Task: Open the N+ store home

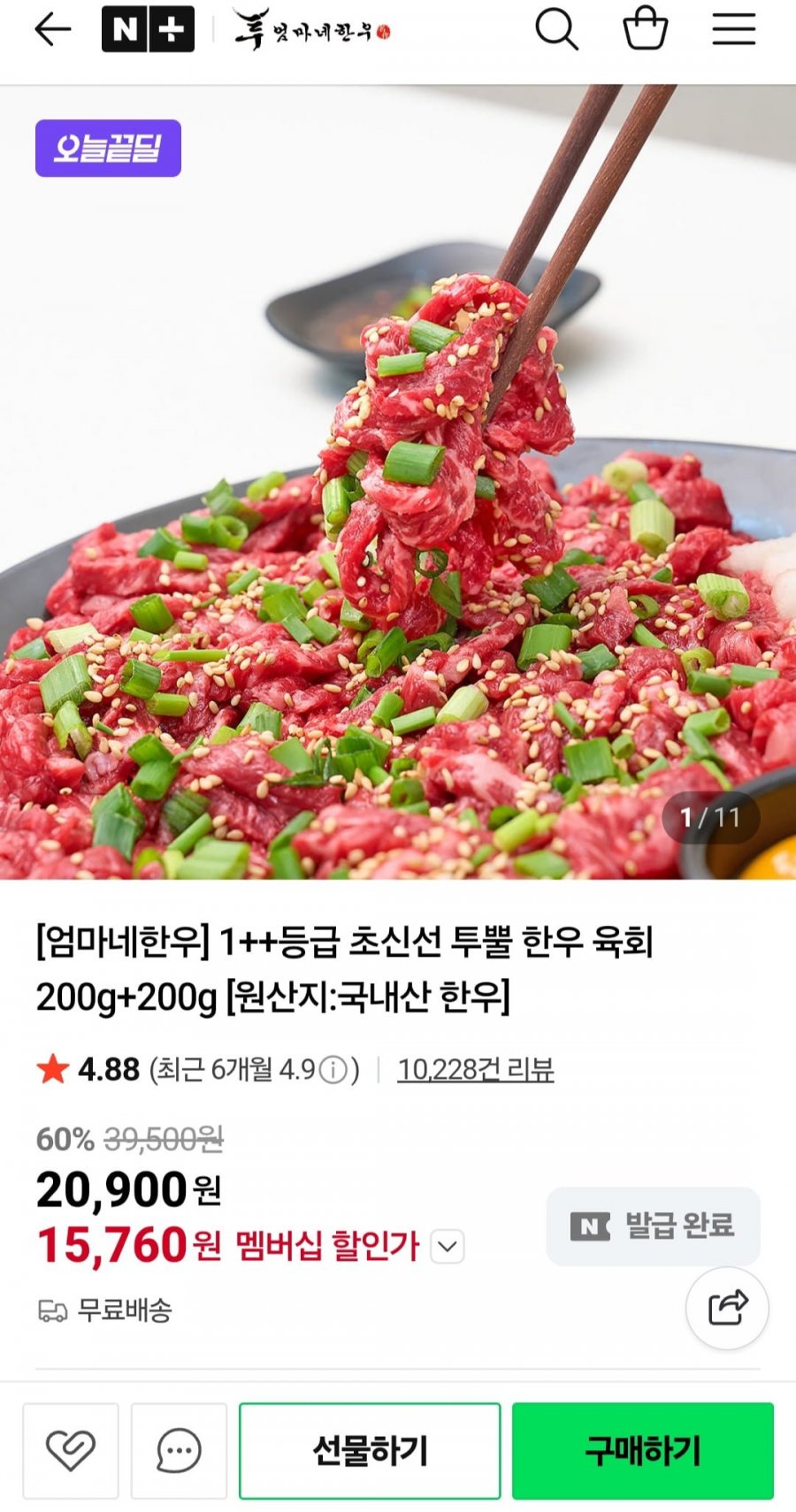Action: 148,30
